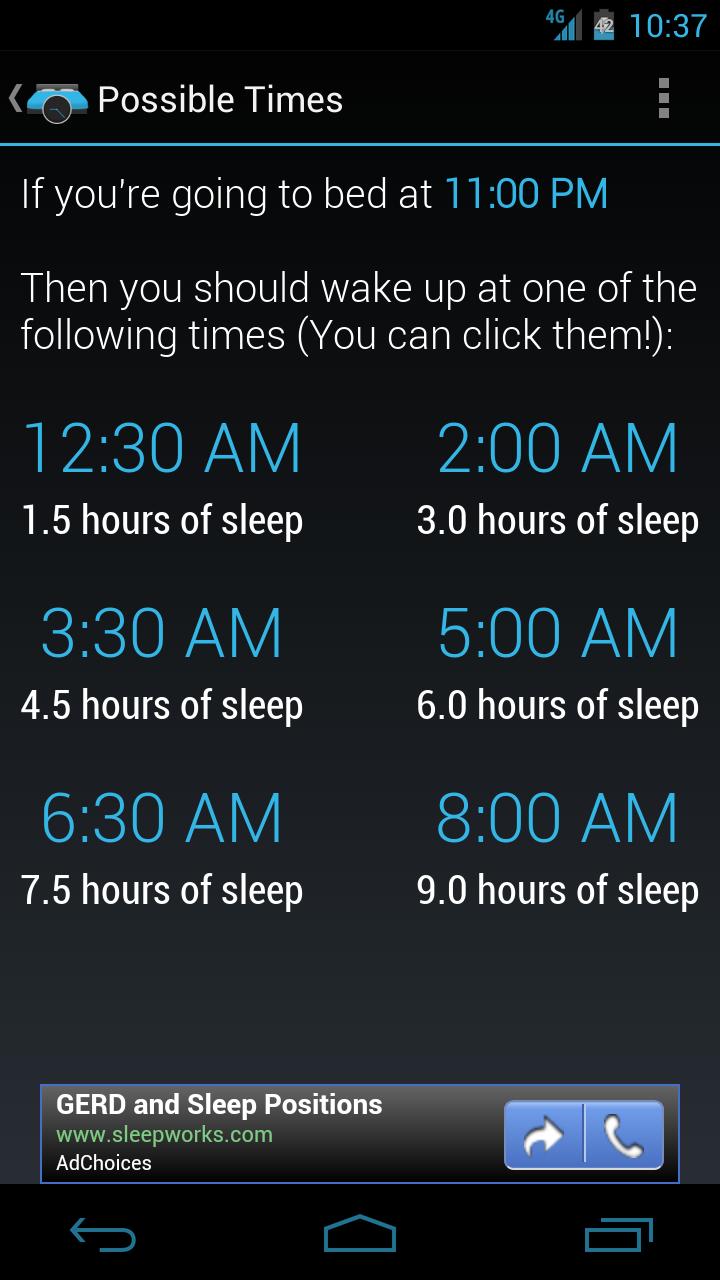Tap the ad's arrow visit button
720x1280 pixels.
(544, 1135)
